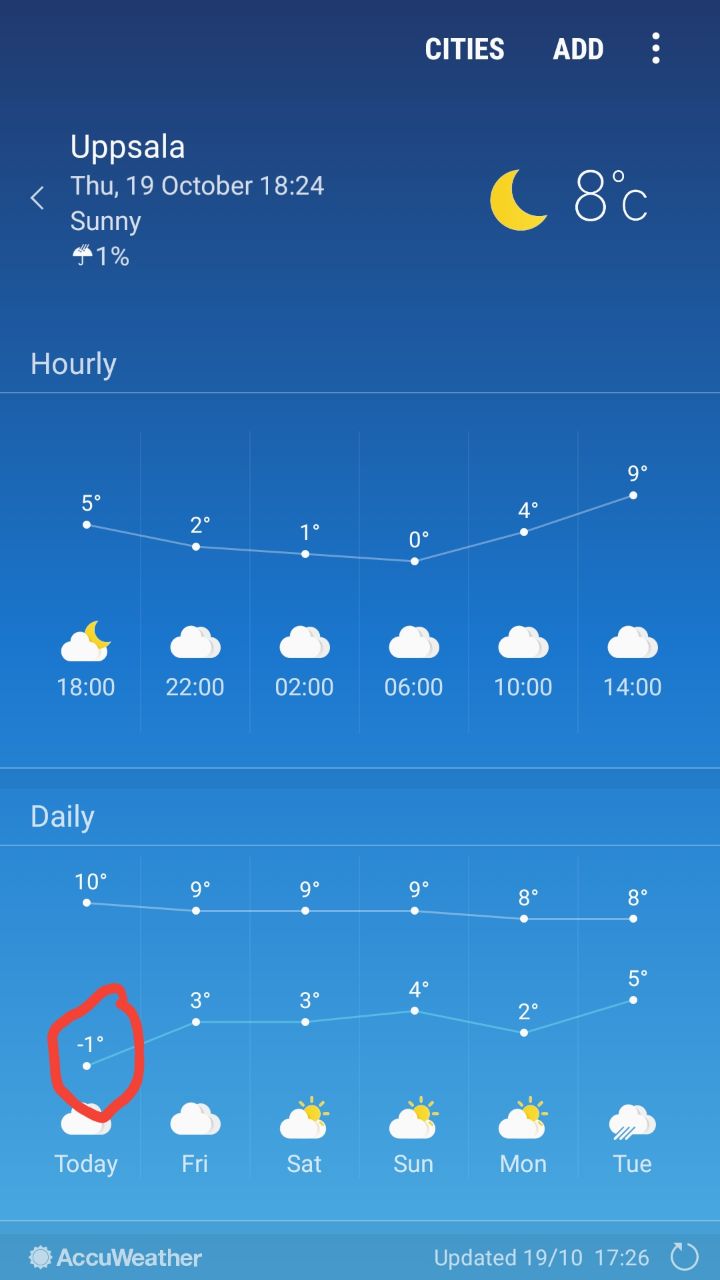Tap ADD to add a city

click(578, 49)
